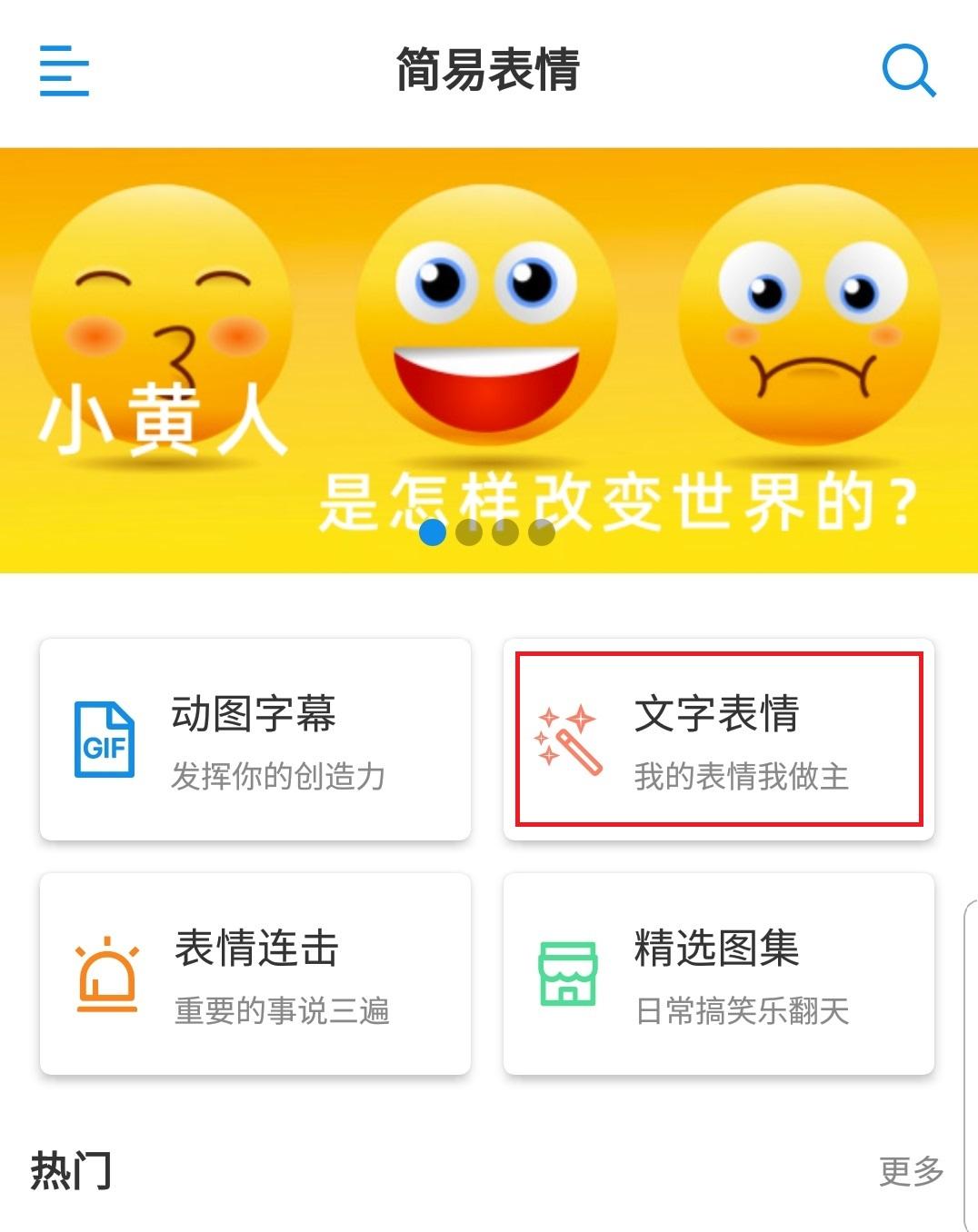Open the search icon

908,71
